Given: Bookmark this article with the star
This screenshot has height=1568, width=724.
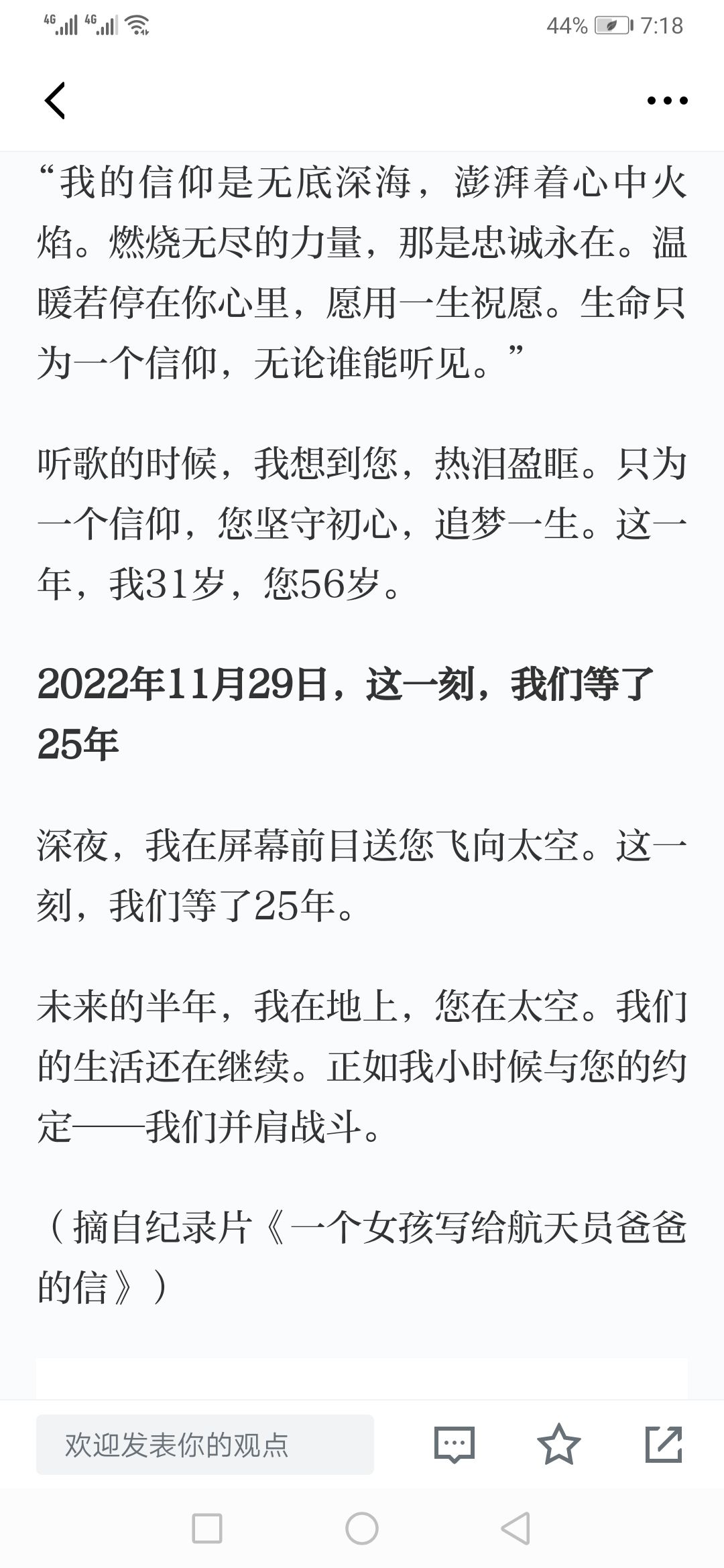Looking at the screenshot, I should coord(559,1443).
